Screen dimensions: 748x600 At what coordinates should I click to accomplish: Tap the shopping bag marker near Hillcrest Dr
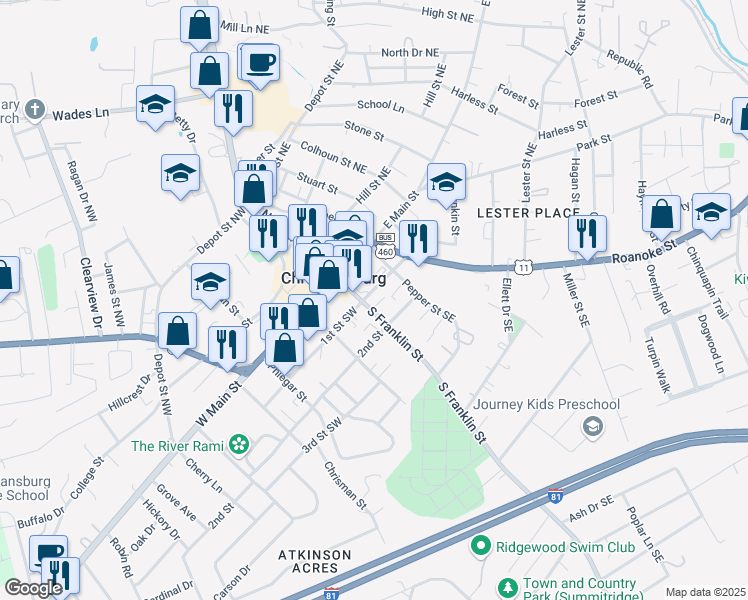point(177,332)
